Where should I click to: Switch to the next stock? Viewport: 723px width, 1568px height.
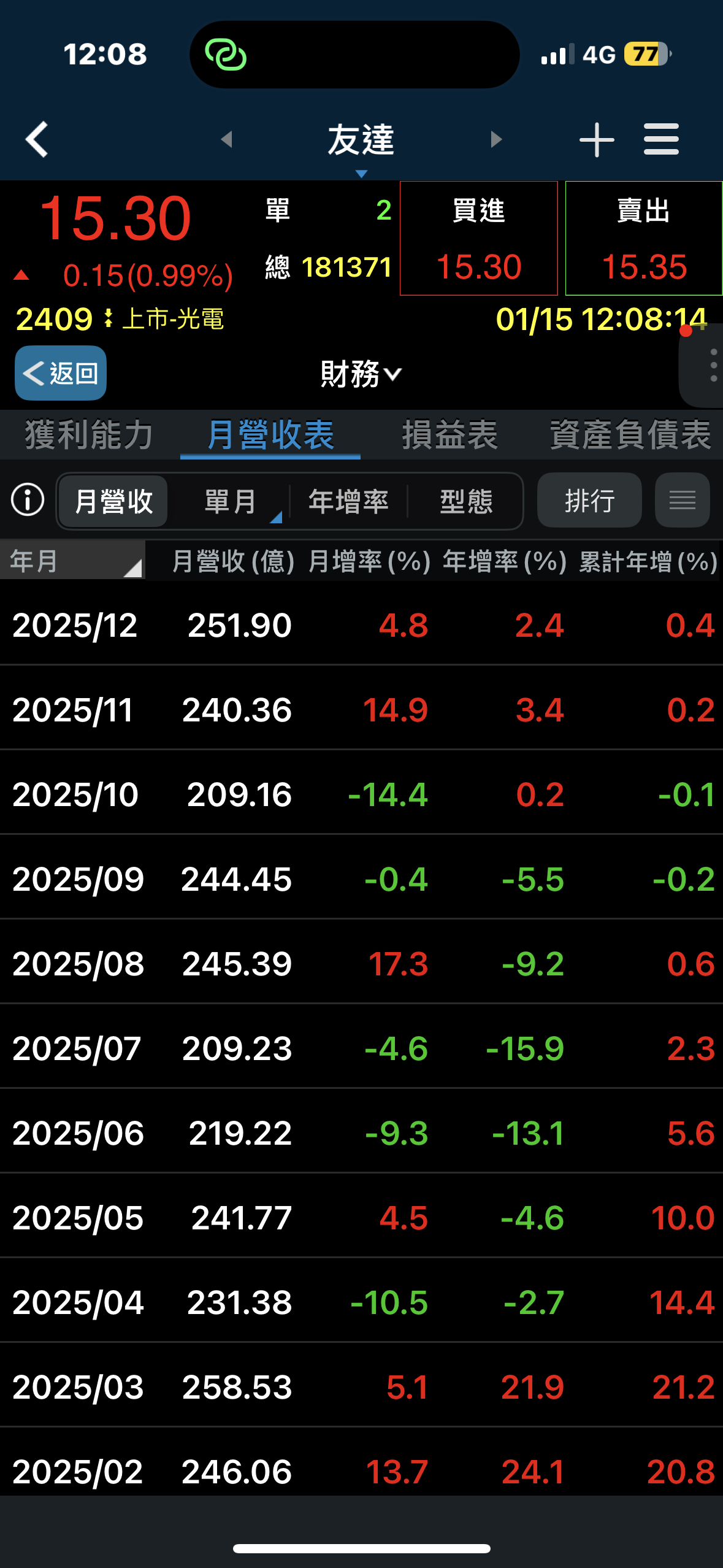[x=496, y=140]
